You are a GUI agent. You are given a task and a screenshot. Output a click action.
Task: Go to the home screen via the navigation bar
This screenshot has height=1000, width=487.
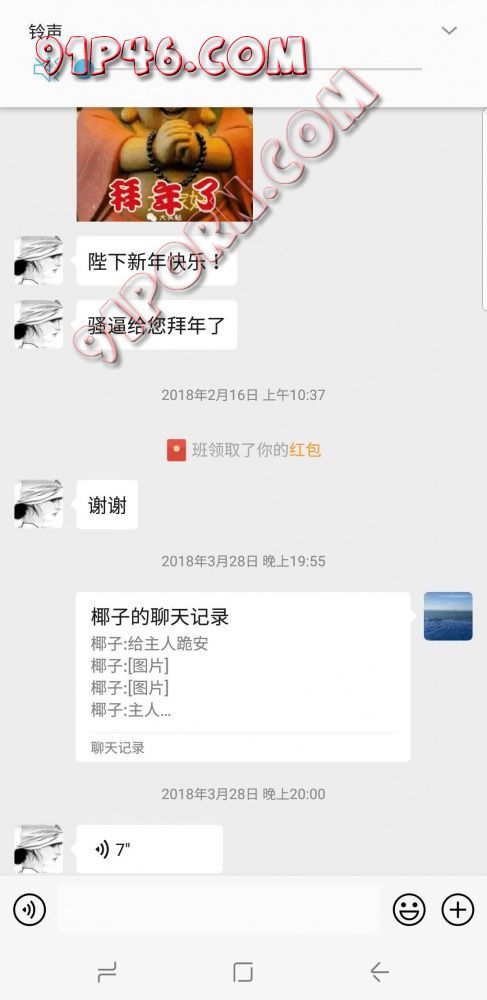coord(243,972)
